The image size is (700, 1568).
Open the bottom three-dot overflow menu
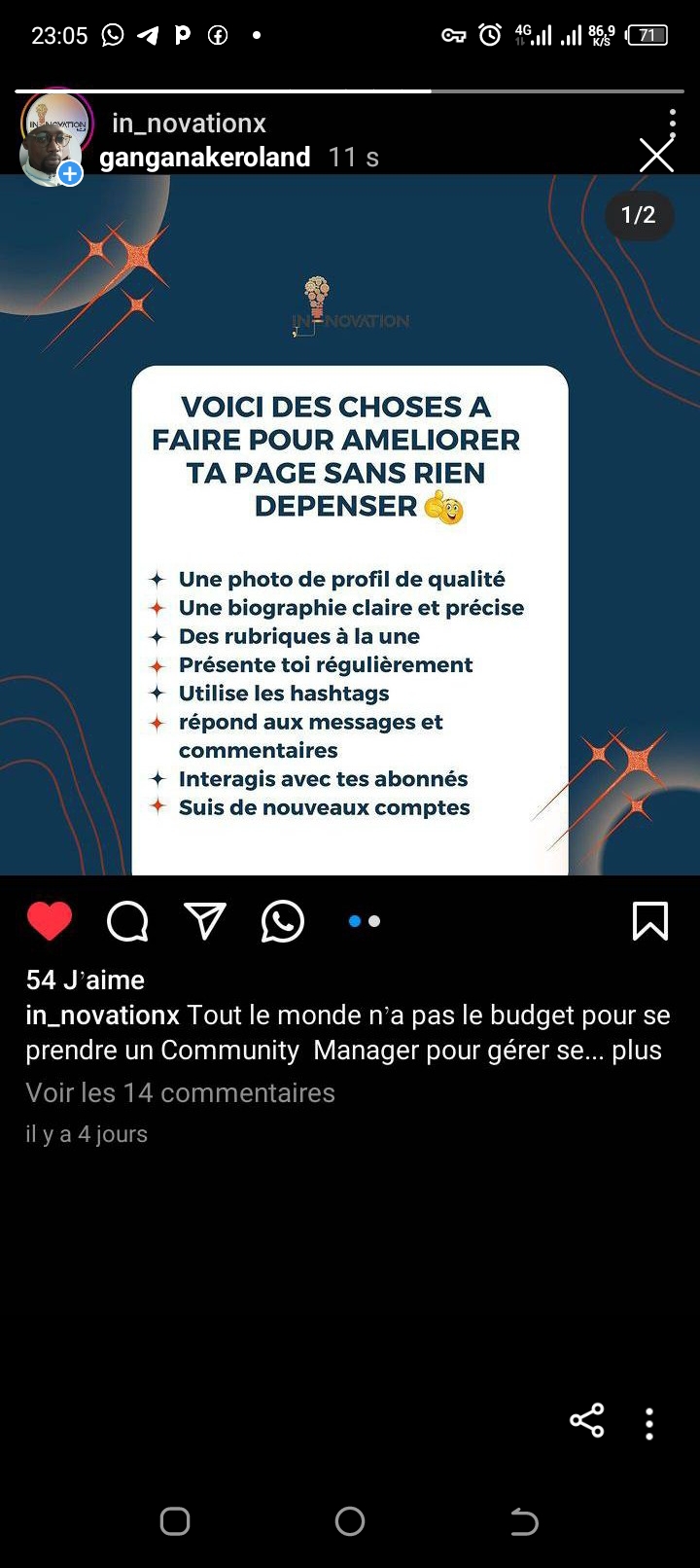649,1423
